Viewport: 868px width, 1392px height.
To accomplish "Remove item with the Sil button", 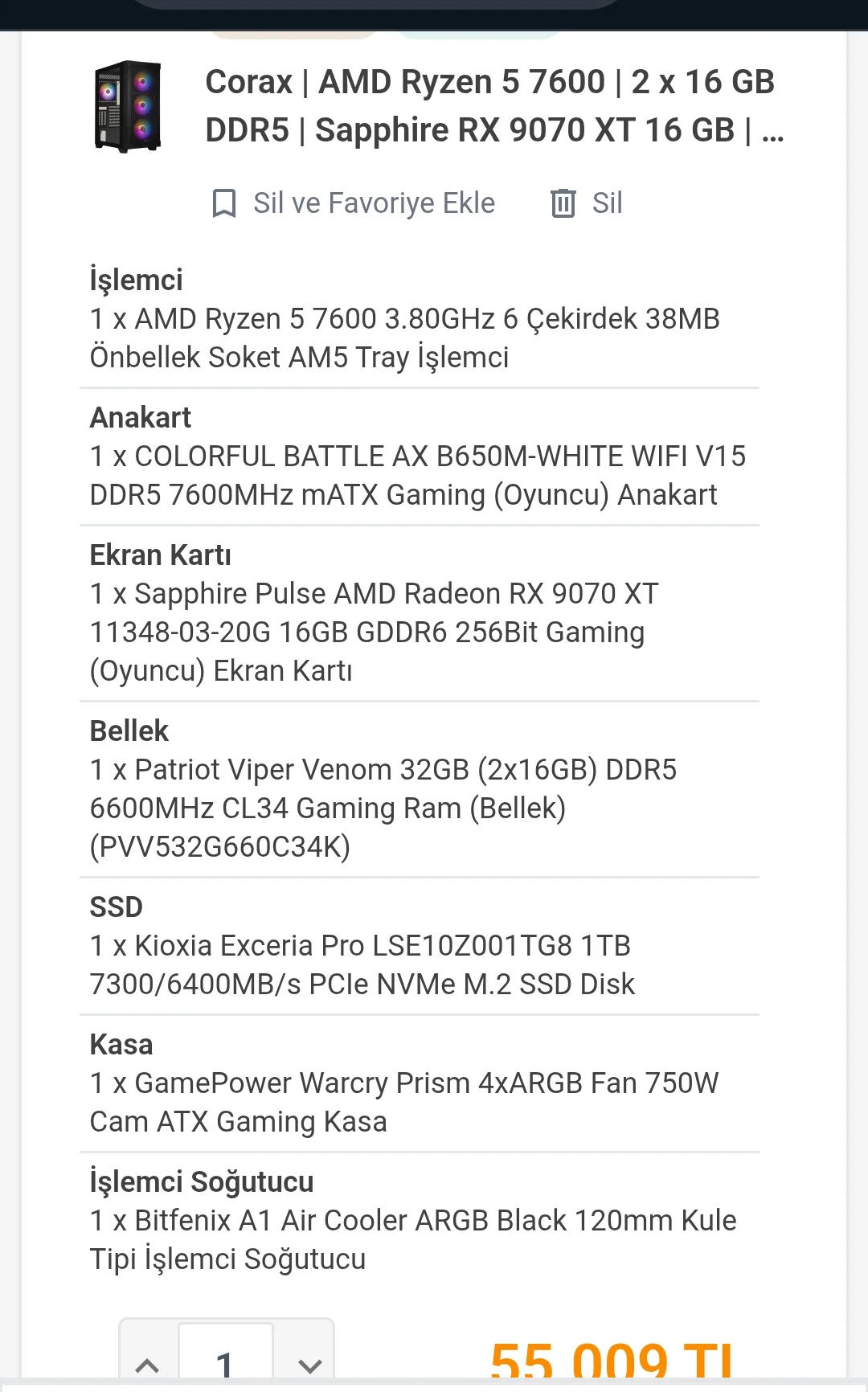I will [587, 203].
